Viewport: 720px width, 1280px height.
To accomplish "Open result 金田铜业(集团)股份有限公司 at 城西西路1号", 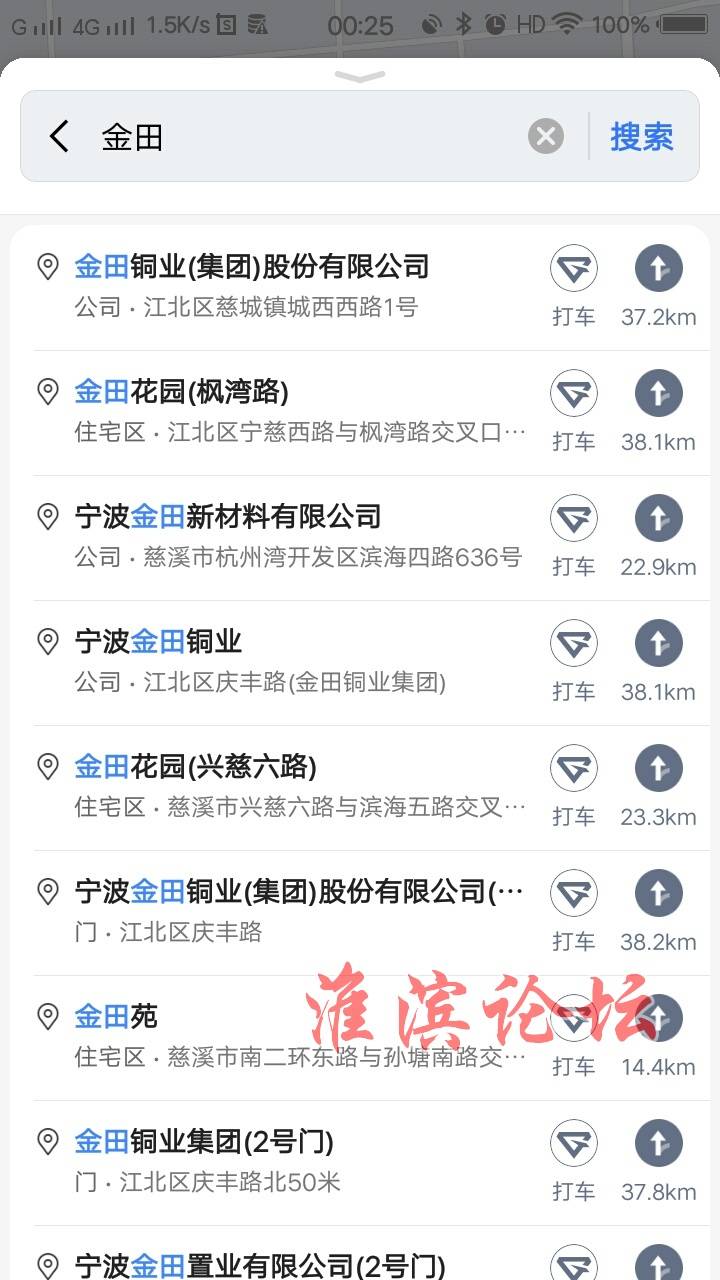I will pos(282,287).
